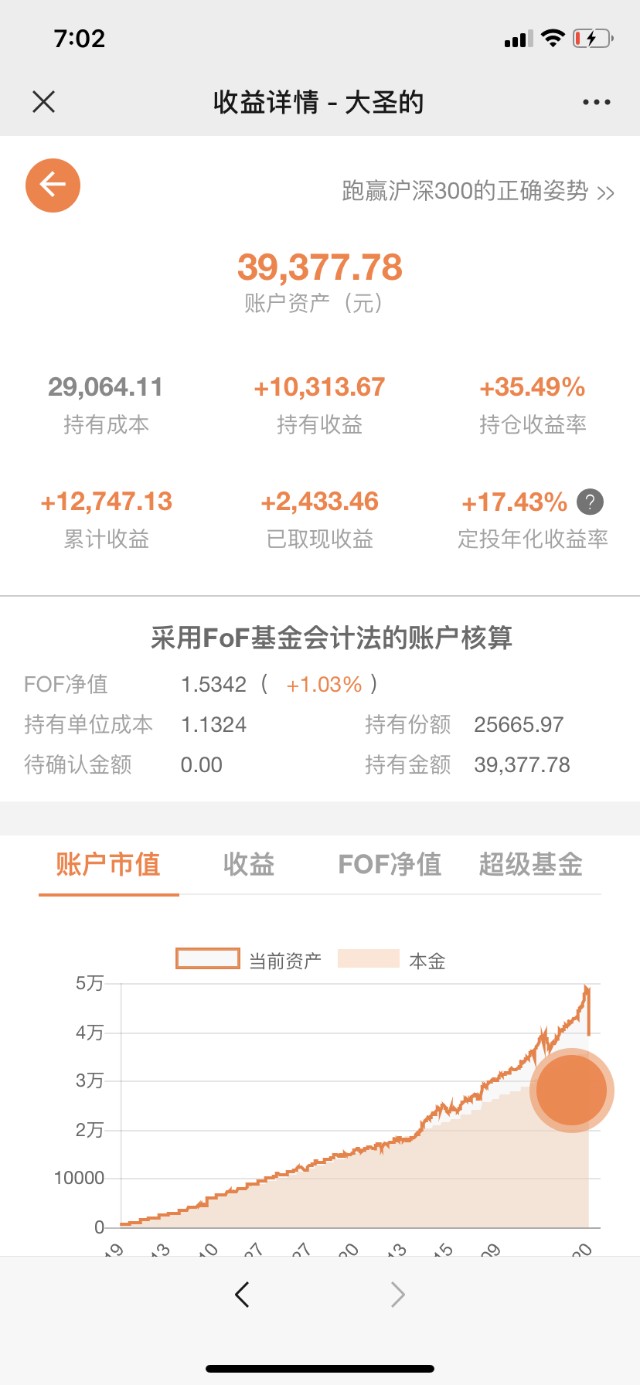The width and height of the screenshot is (640, 1385).
Task: Tap the floating orange circle button
Action: click(571, 1090)
